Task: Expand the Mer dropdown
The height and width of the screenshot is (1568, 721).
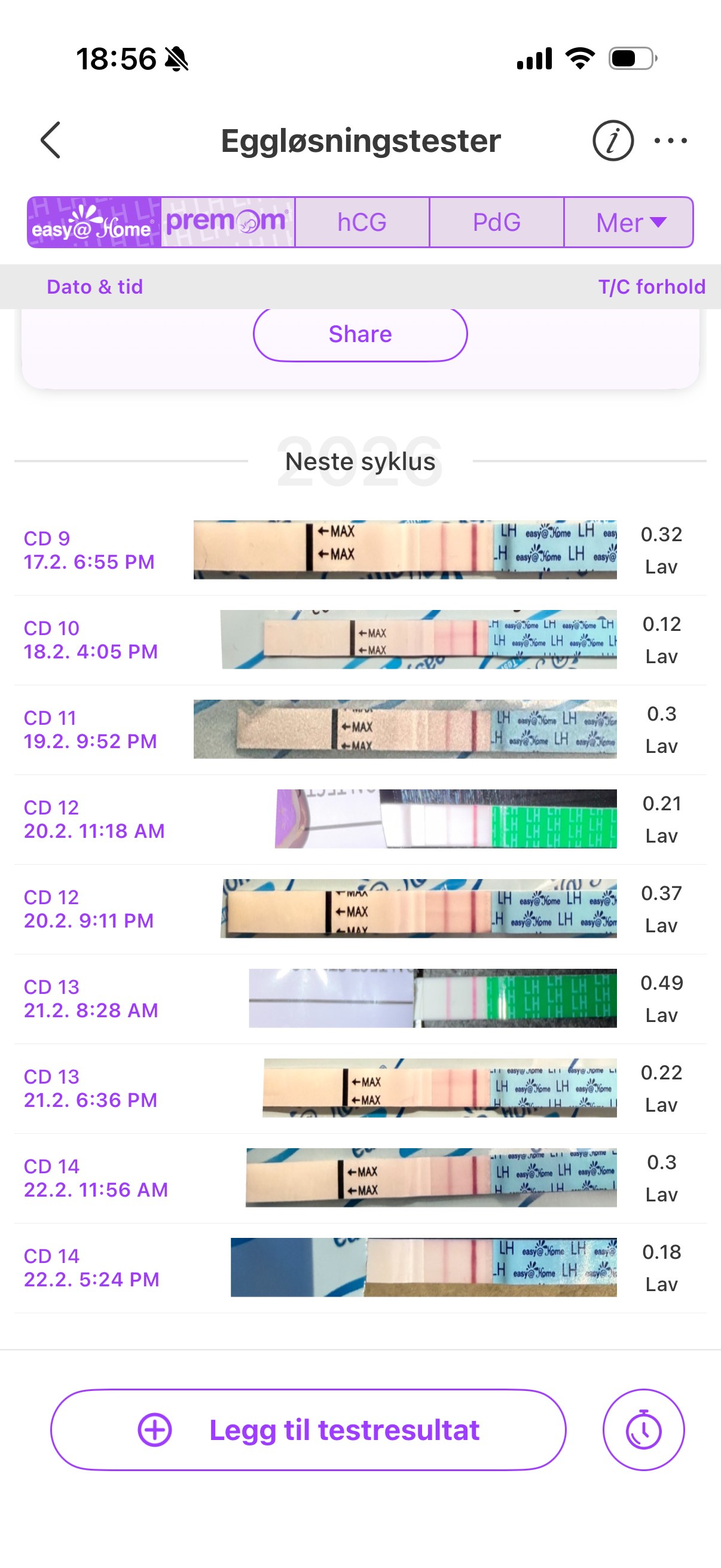Action: 629,222
